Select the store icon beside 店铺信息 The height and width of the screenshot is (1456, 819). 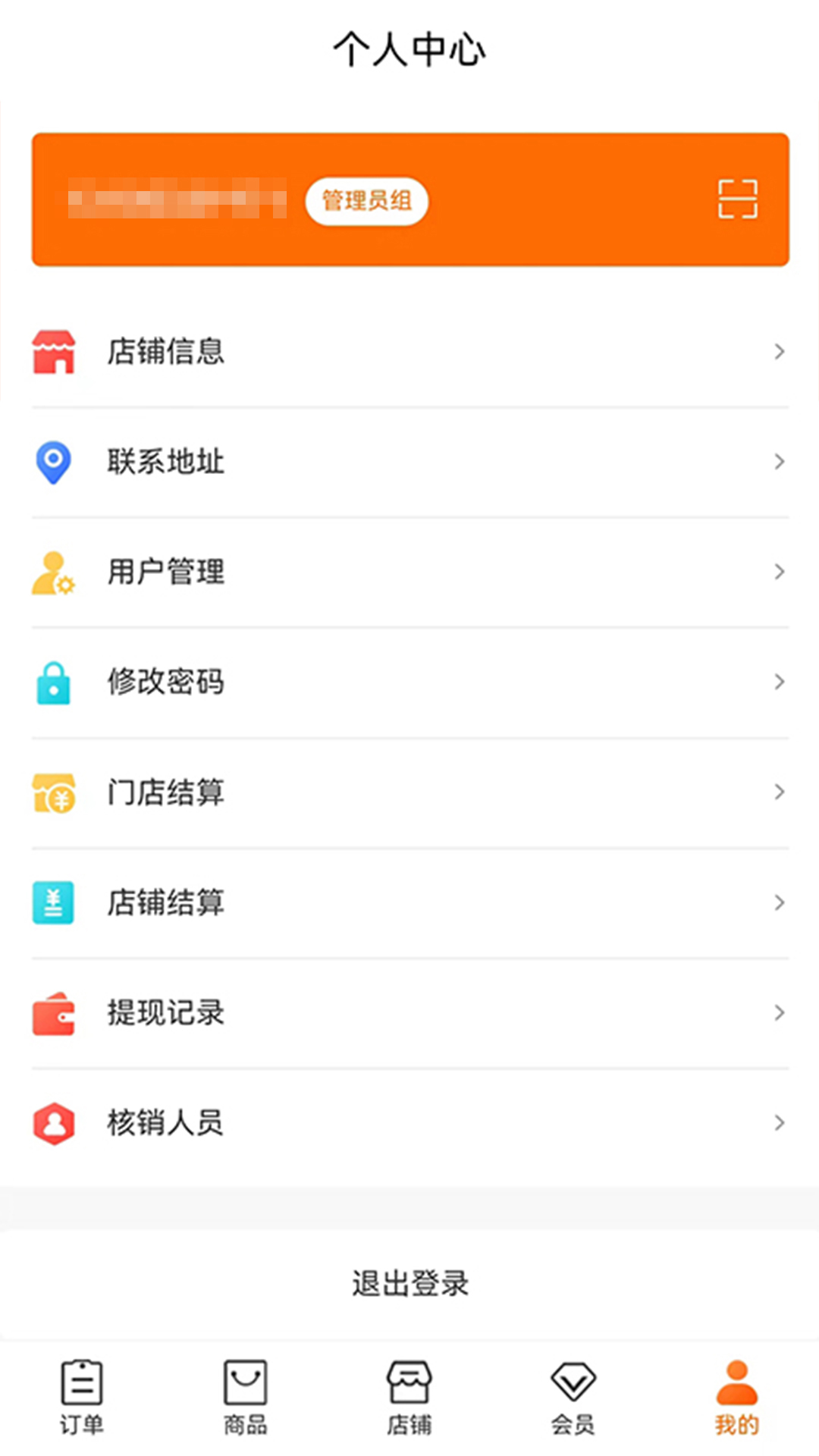point(54,351)
